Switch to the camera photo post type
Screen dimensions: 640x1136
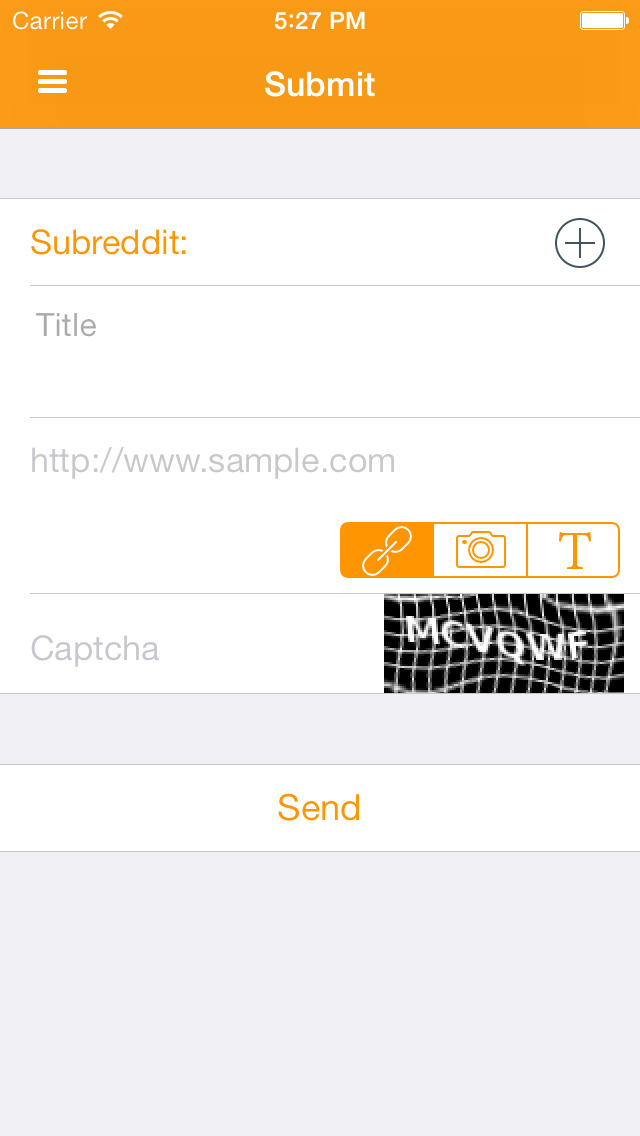(x=480, y=550)
